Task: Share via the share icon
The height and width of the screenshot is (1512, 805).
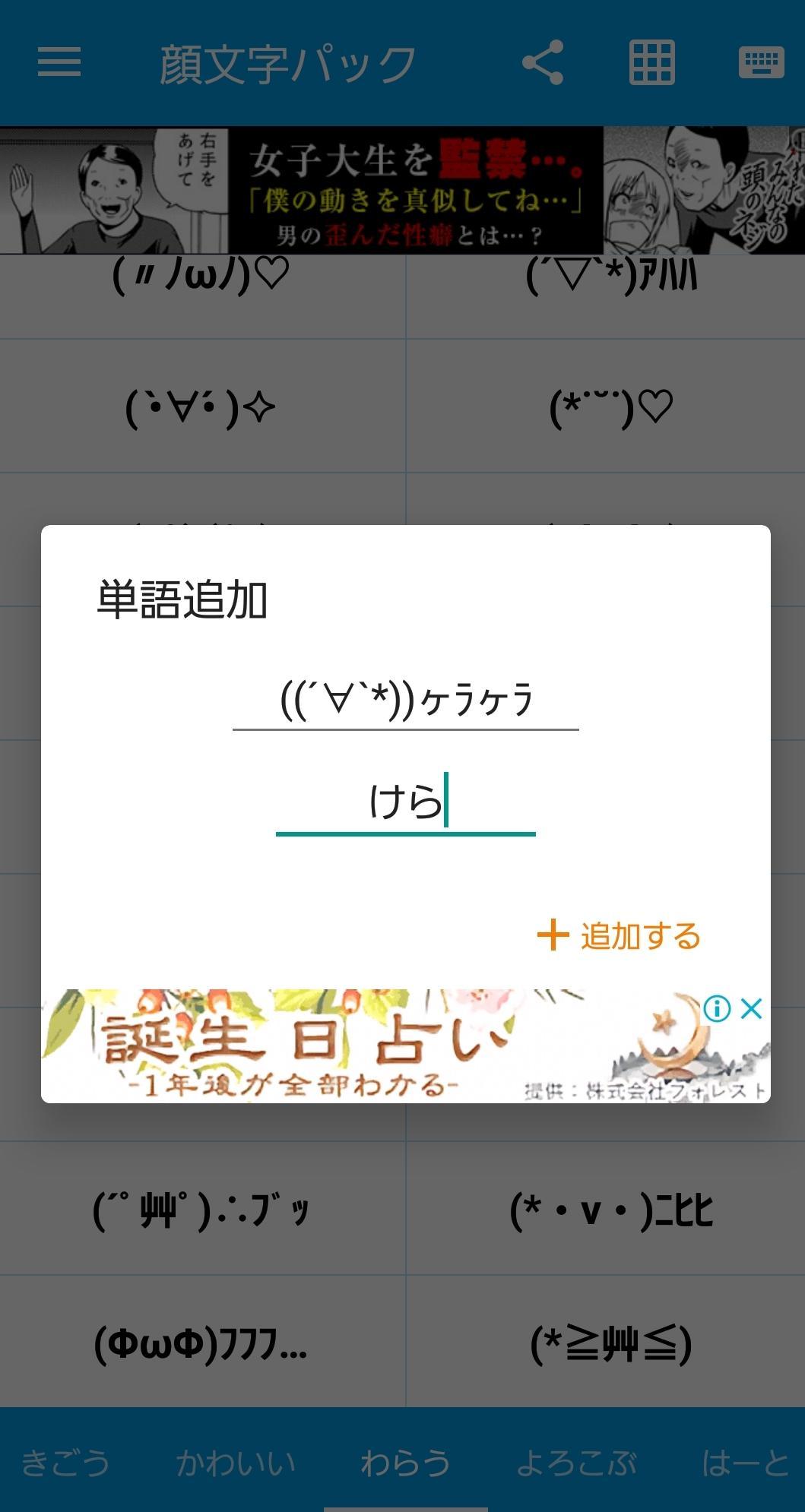Action: (x=543, y=62)
